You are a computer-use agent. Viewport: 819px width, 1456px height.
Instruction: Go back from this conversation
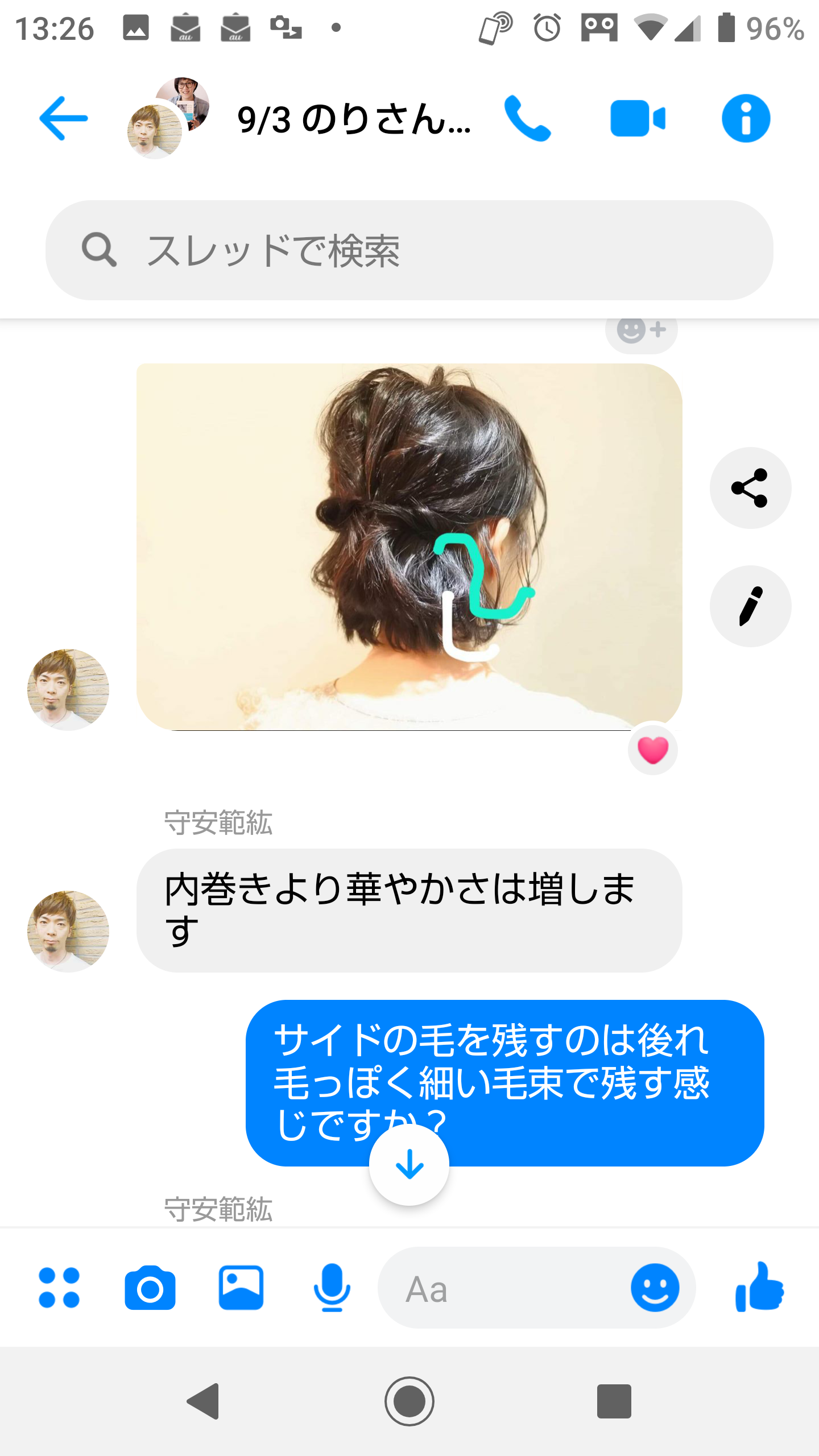point(63,118)
